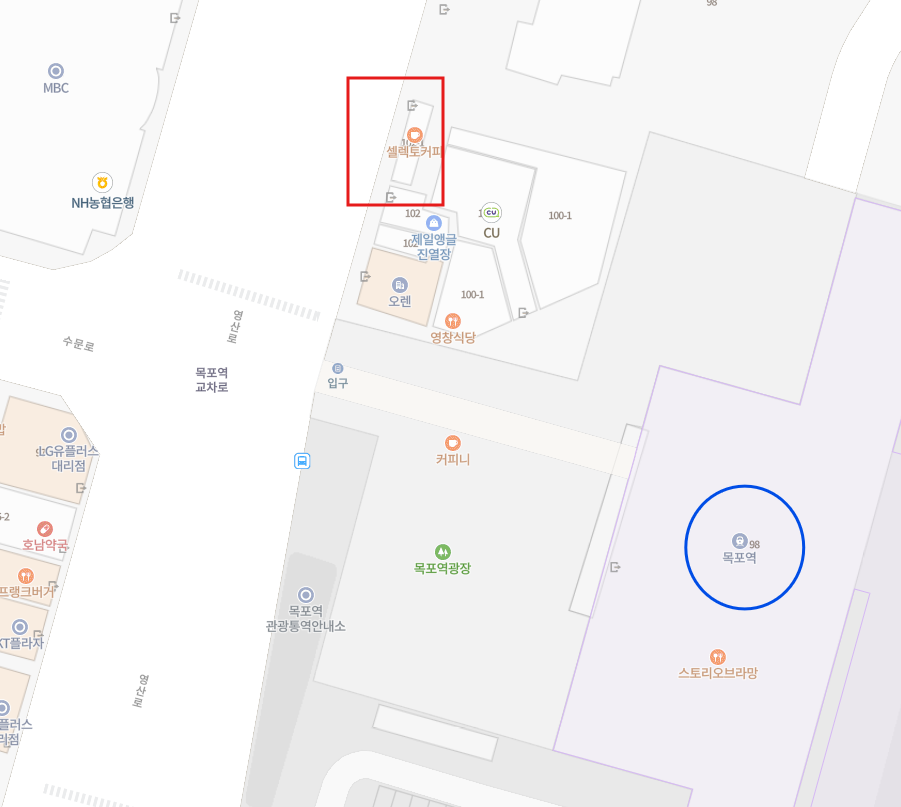Screen dimensions: 901x807
Task: Open NH농협은행 bank marker
Action: pyautogui.click(x=101, y=183)
